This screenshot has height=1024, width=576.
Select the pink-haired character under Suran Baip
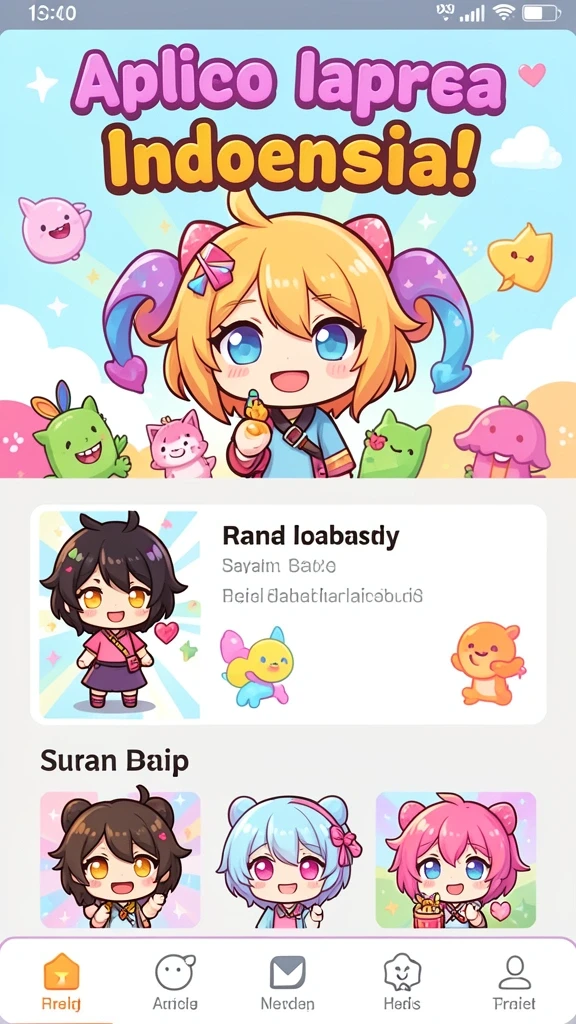(x=456, y=859)
